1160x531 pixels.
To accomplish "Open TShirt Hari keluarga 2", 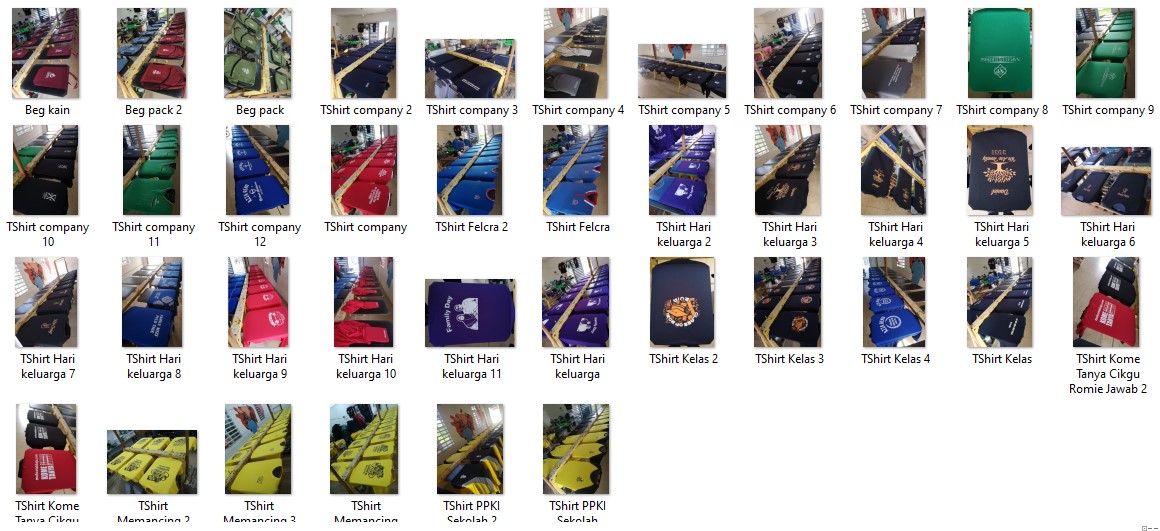I will [683, 170].
